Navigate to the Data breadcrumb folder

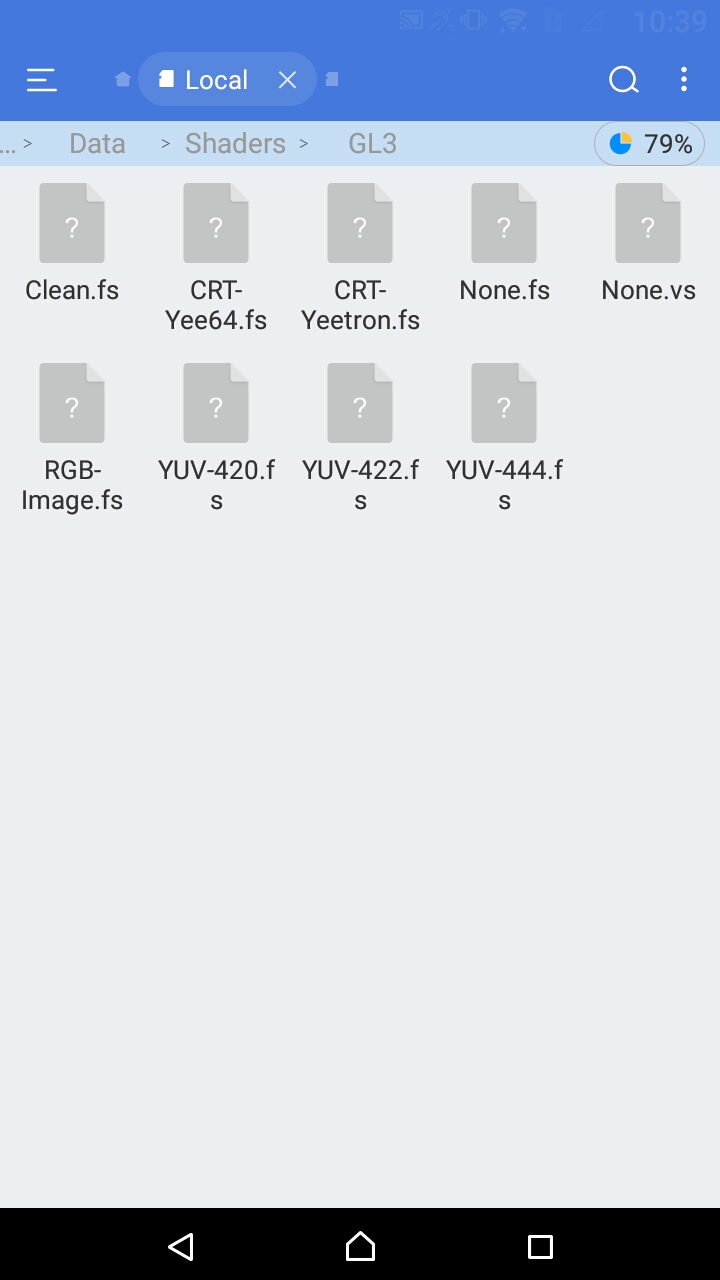97,143
